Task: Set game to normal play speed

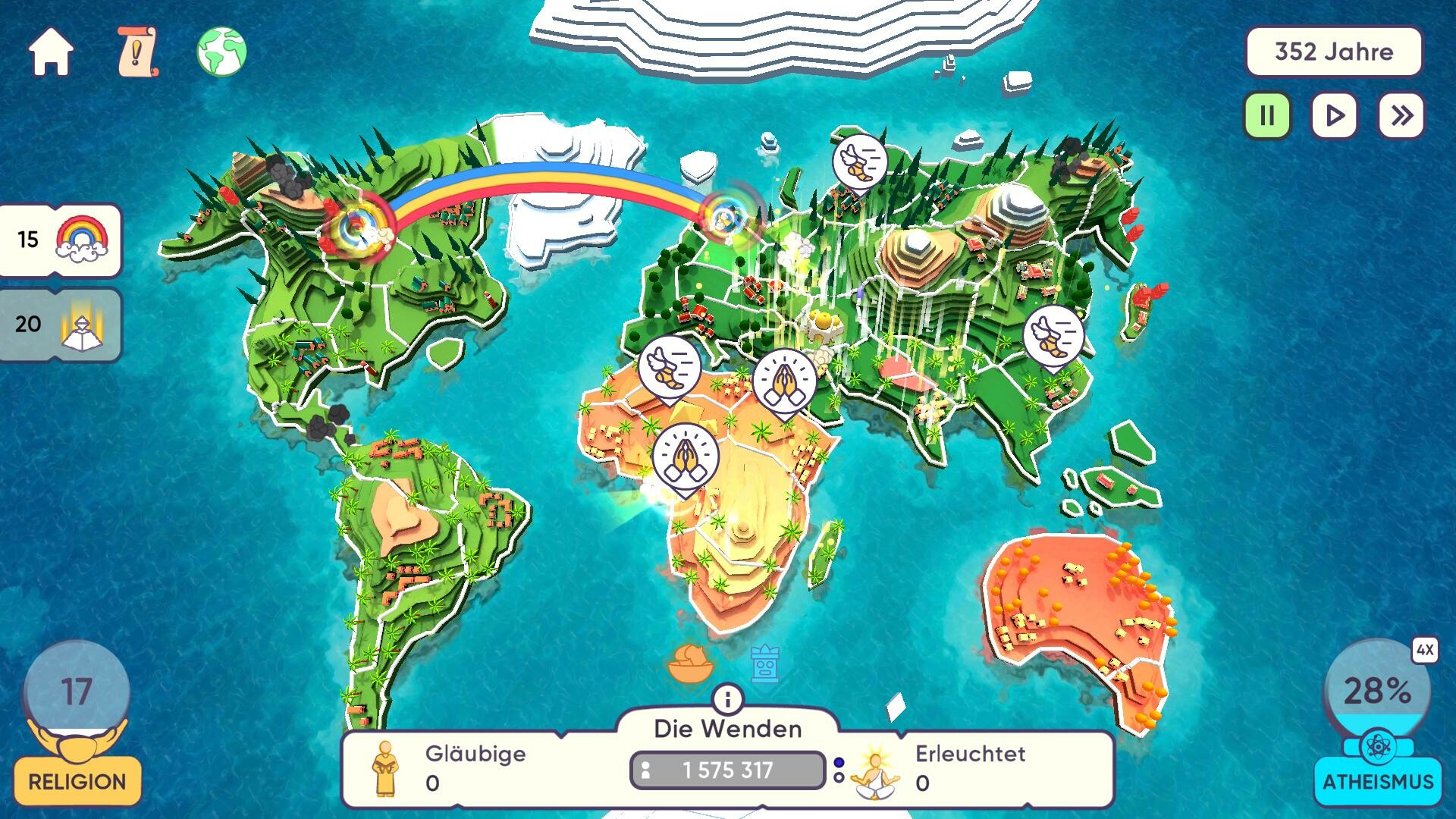Action: point(1334,116)
